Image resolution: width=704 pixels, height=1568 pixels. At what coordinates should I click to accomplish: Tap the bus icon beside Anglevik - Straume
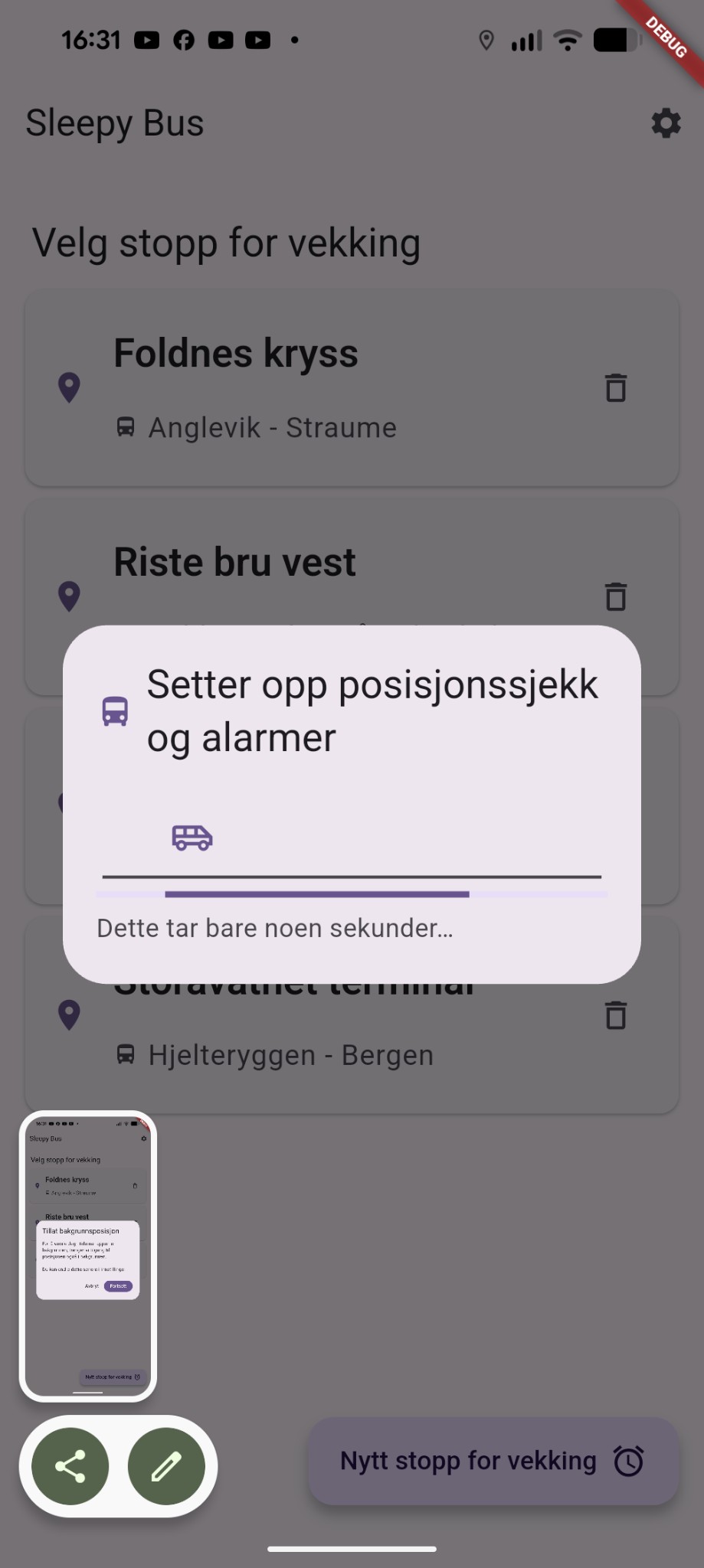pyautogui.click(x=127, y=427)
